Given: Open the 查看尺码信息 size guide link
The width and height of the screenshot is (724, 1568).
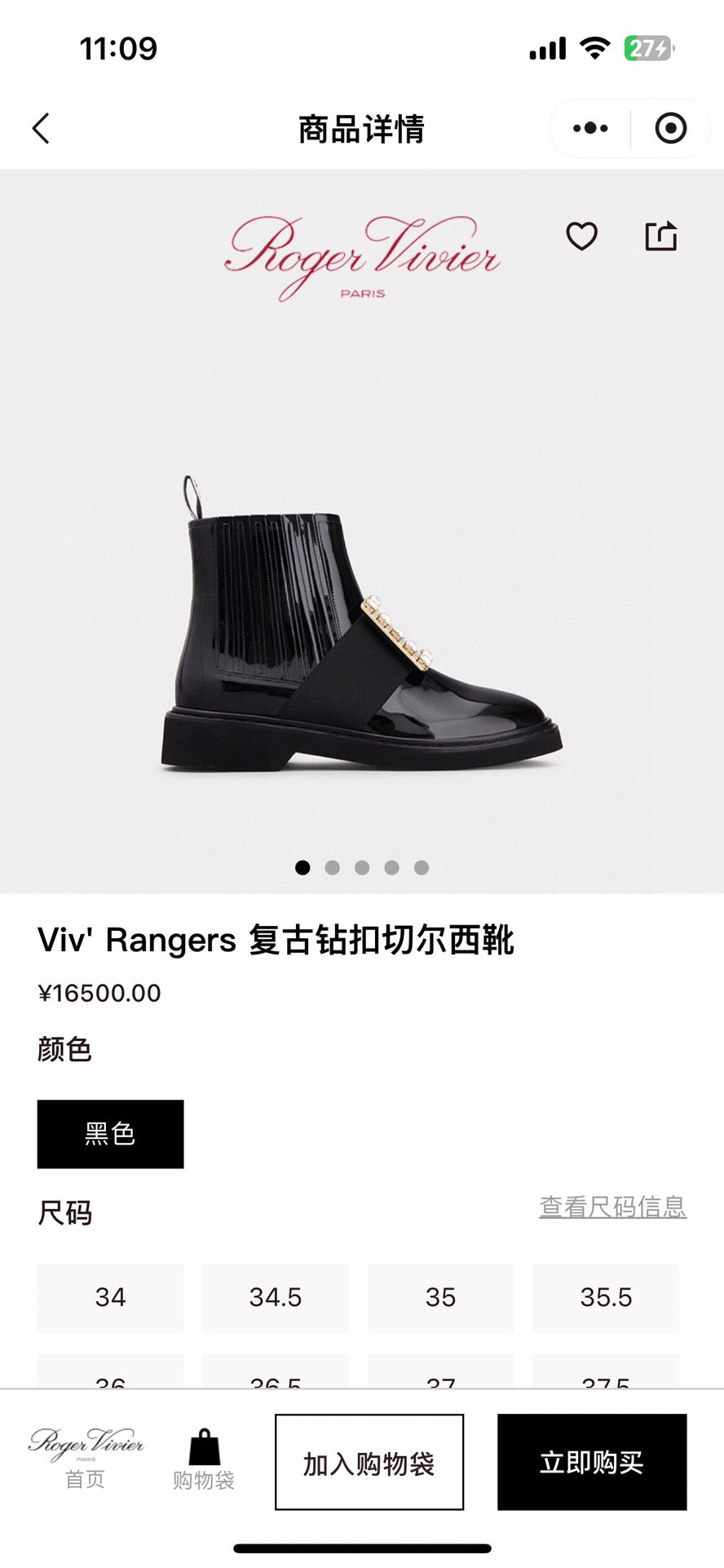Looking at the screenshot, I should (612, 1207).
